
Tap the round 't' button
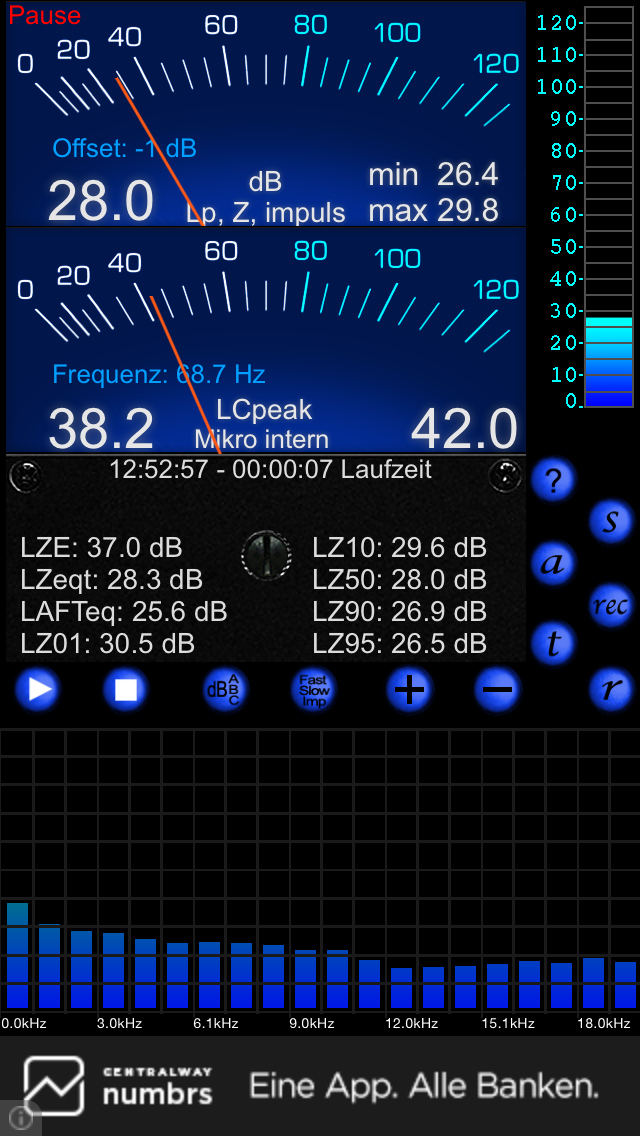coord(553,643)
